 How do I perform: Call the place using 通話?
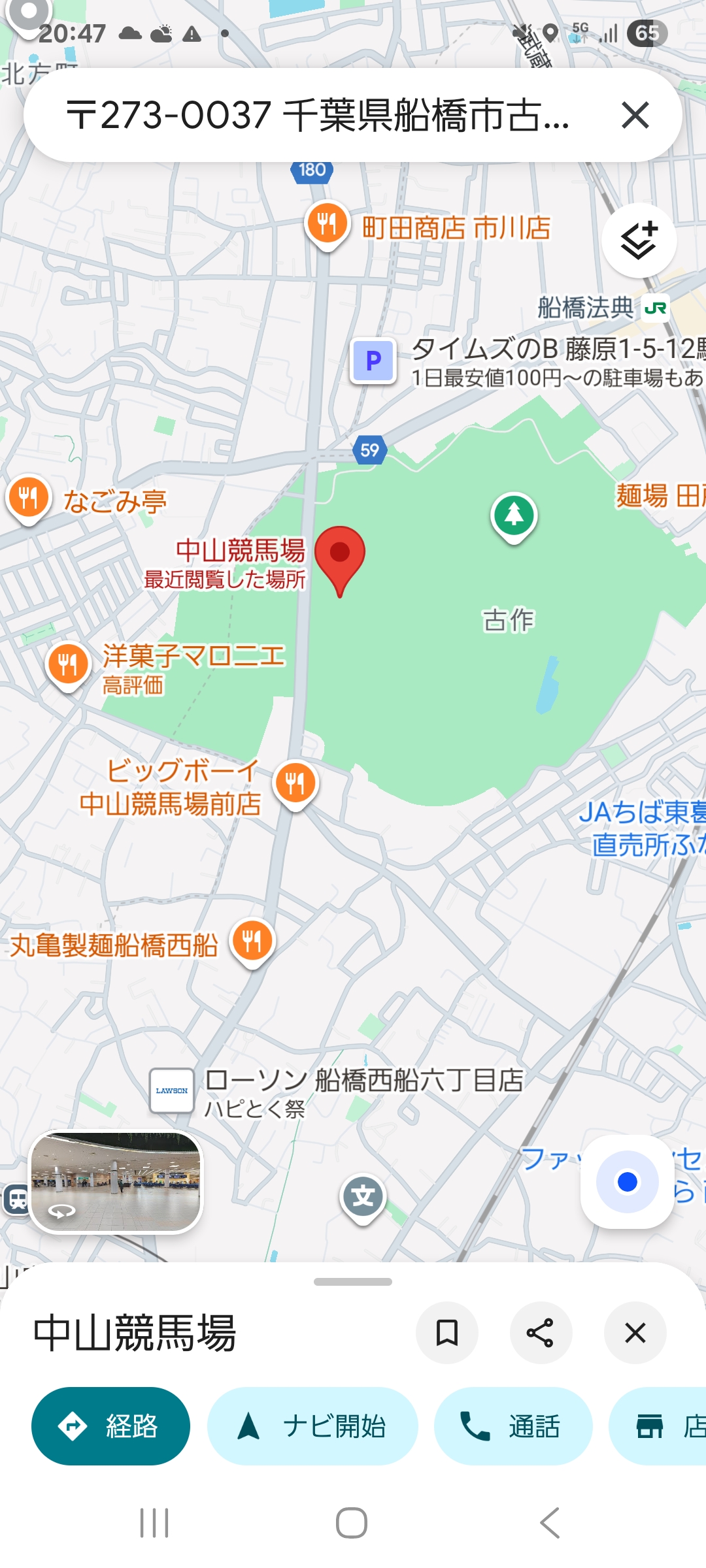(513, 1426)
